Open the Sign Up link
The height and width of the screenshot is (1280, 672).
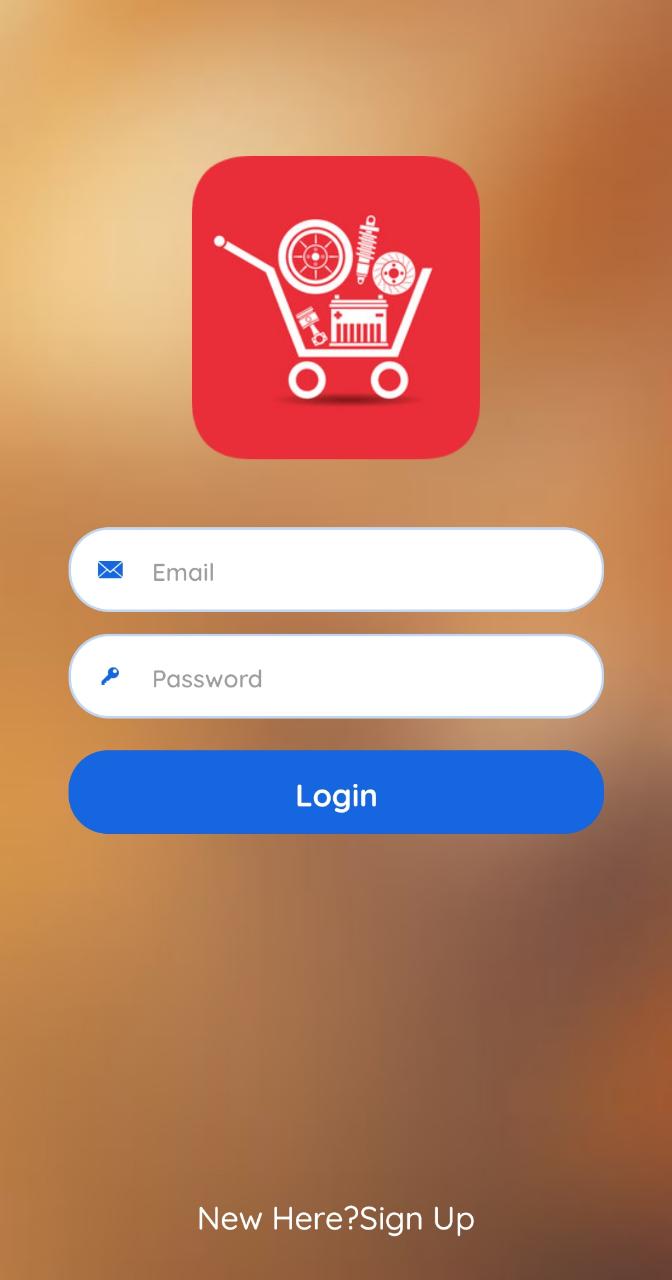(x=417, y=1218)
